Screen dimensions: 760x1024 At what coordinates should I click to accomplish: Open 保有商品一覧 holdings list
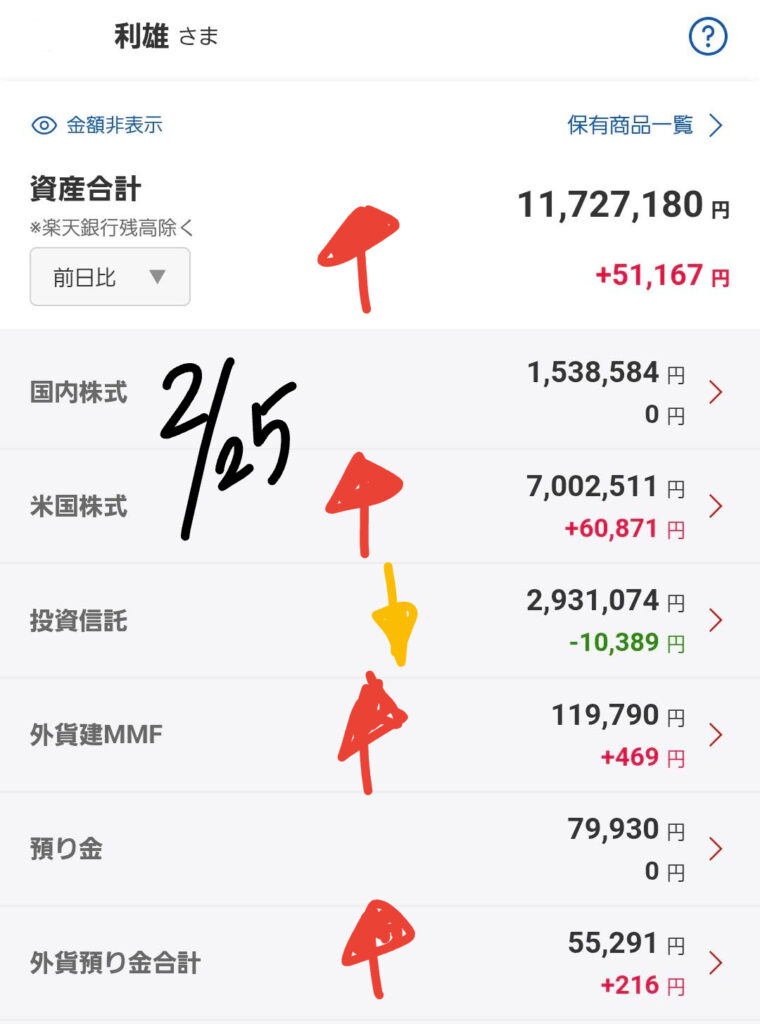click(644, 126)
